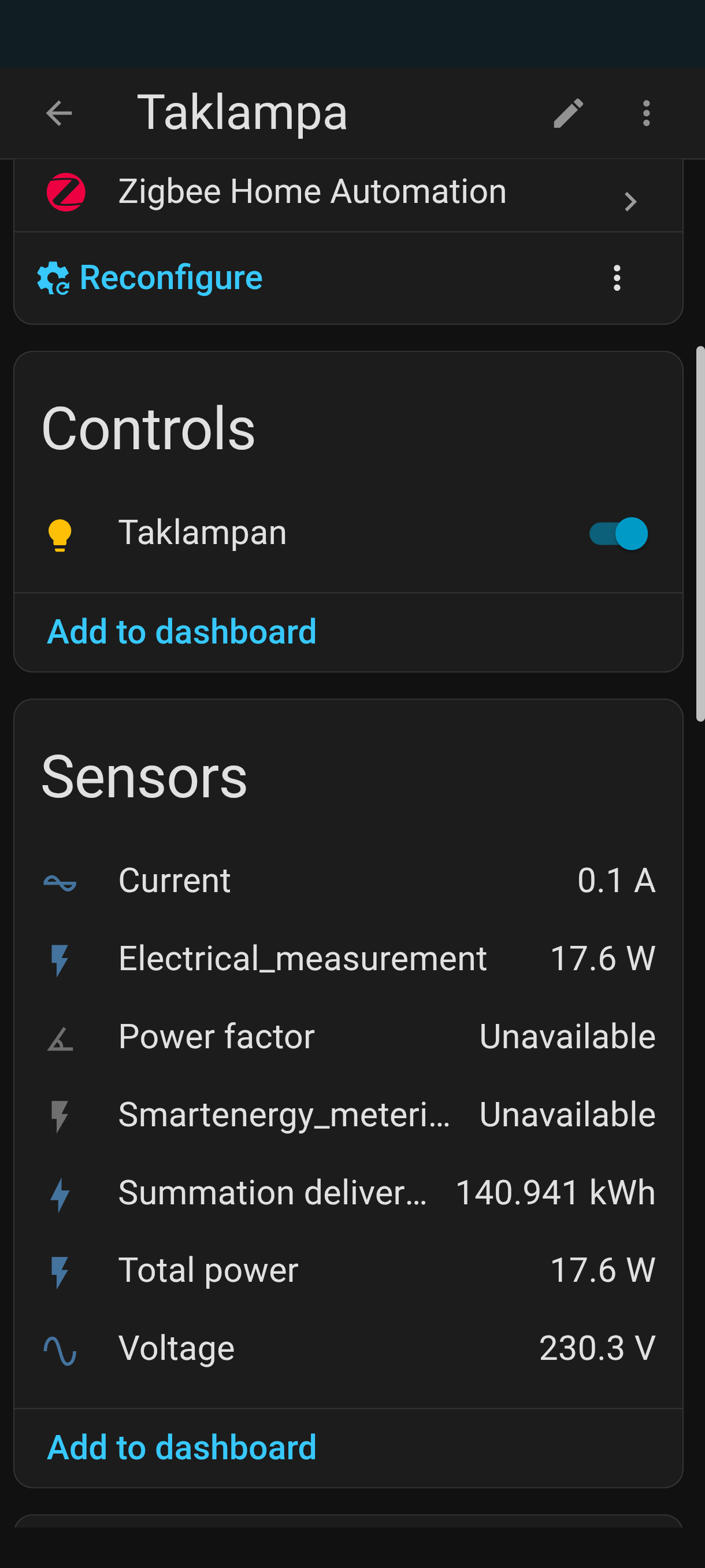
Task: Add Sensors to dashboard
Action: tap(182, 1448)
